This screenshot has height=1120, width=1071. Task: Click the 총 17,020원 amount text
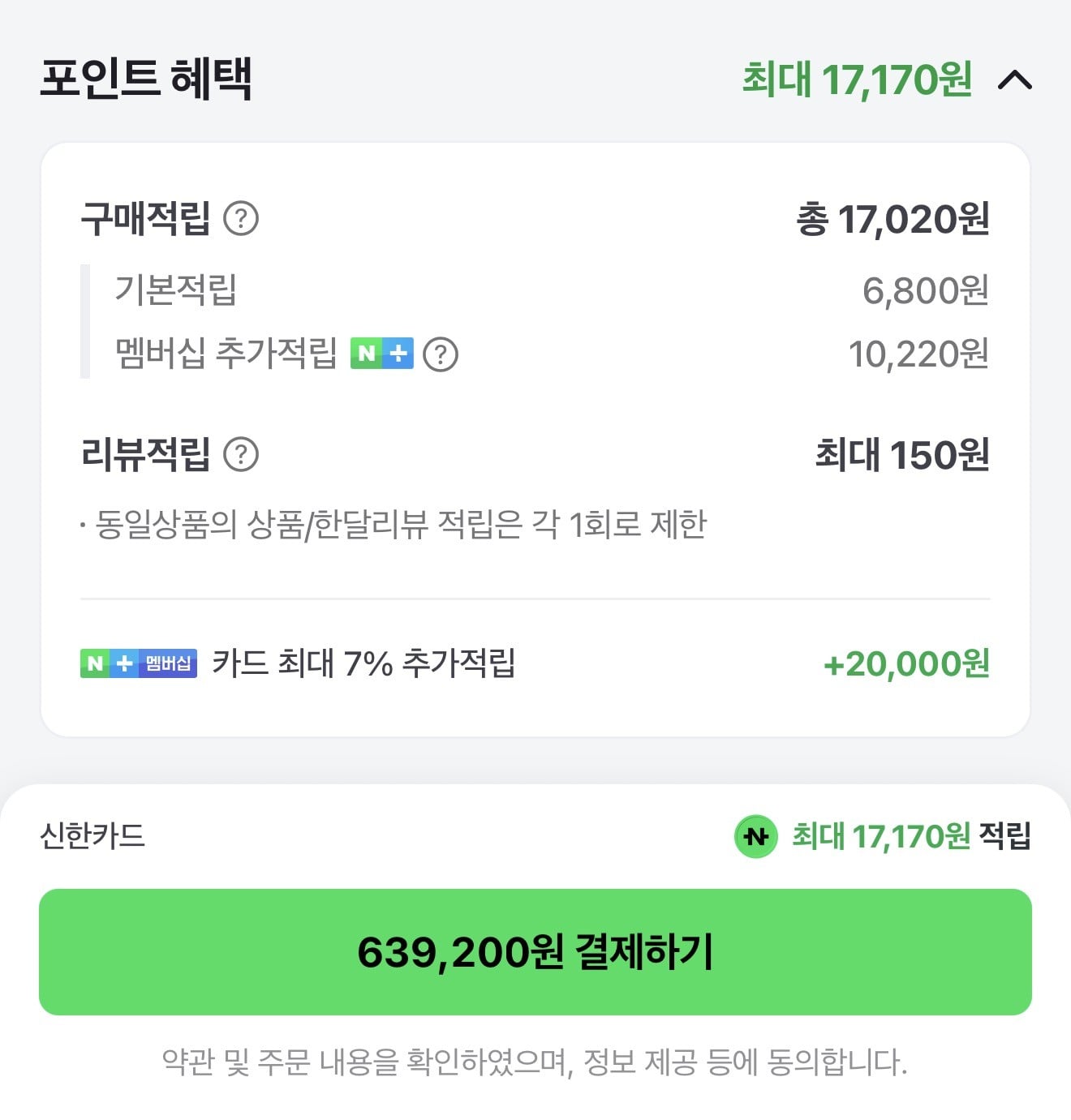(x=892, y=217)
